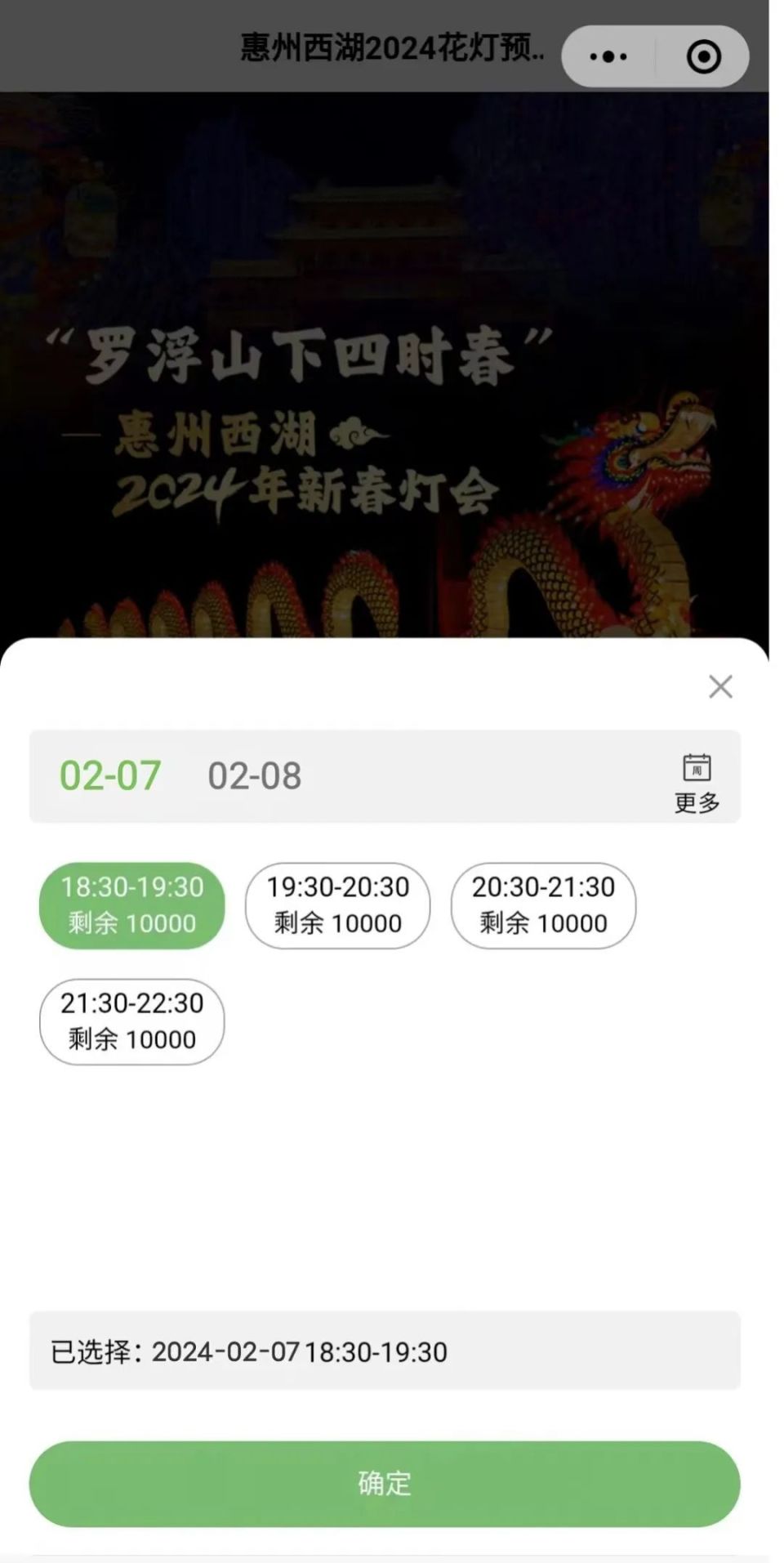Open the week calendar icon for more dates
The width and height of the screenshot is (784, 1563).
point(698,767)
